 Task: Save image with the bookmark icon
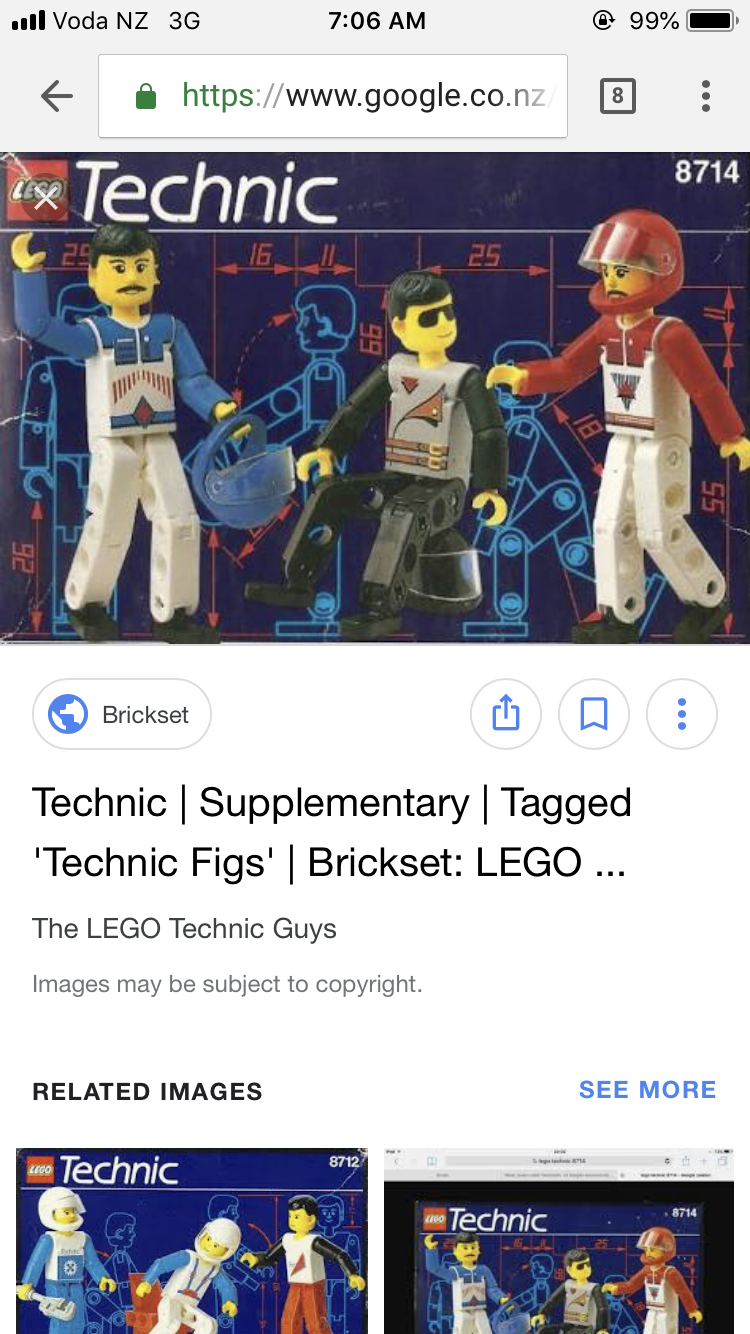(x=594, y=714)
